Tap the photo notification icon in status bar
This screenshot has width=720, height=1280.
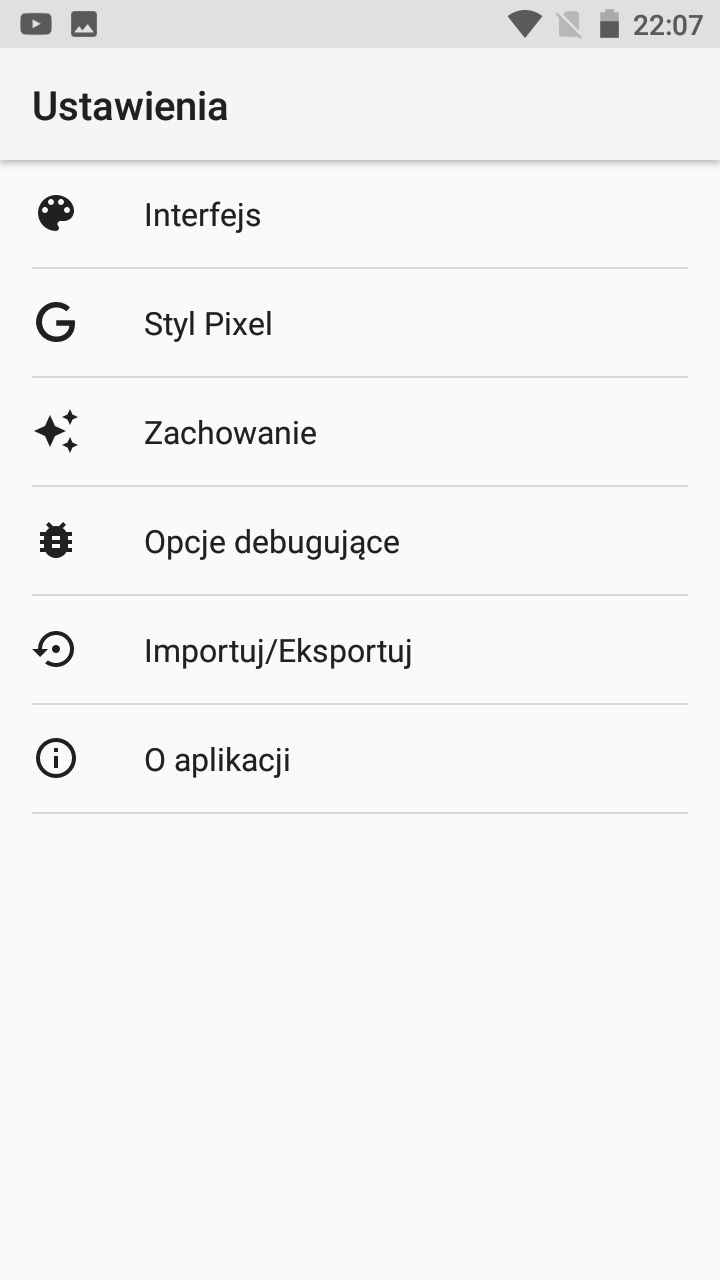pyautogui.click(x=85, y=22)
